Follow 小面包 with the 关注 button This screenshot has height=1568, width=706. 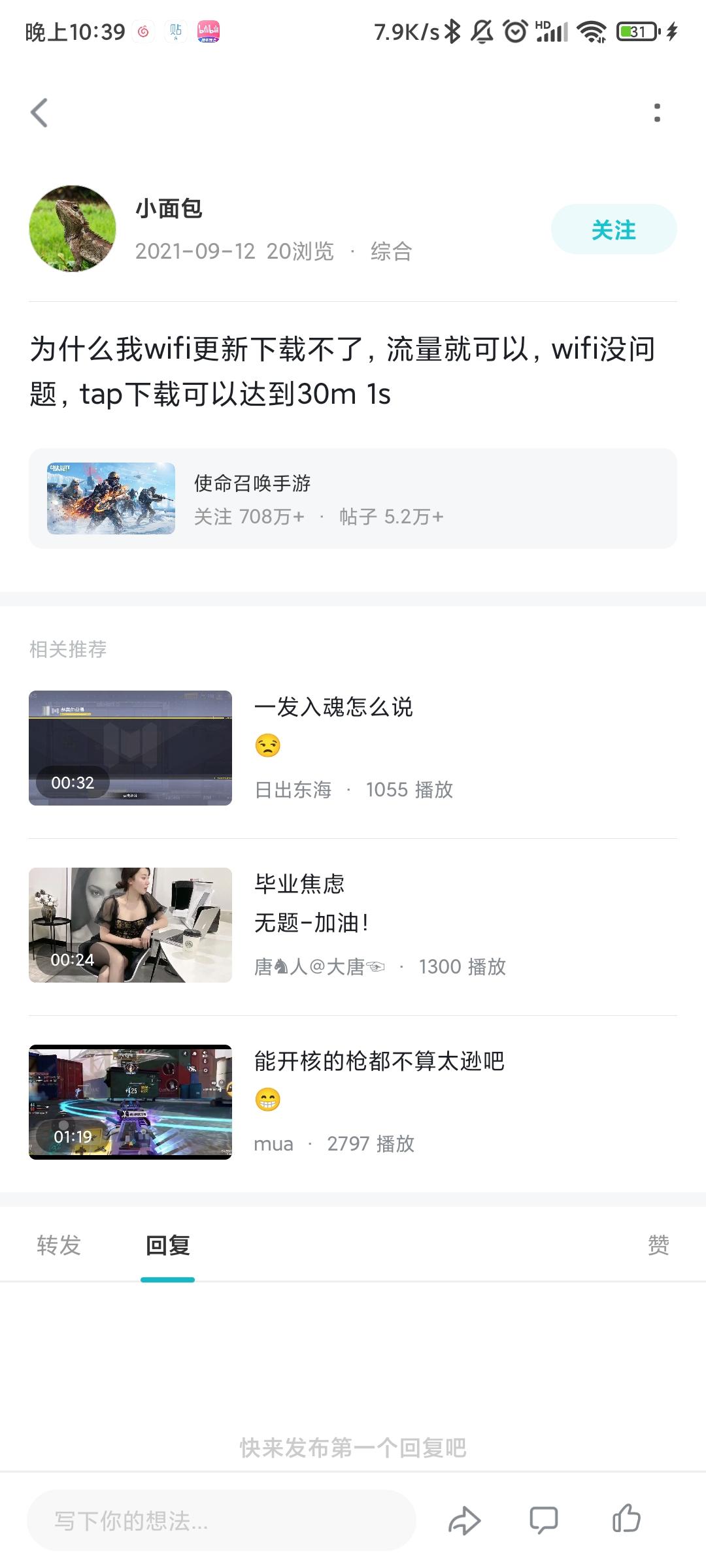tap(614, 229)
